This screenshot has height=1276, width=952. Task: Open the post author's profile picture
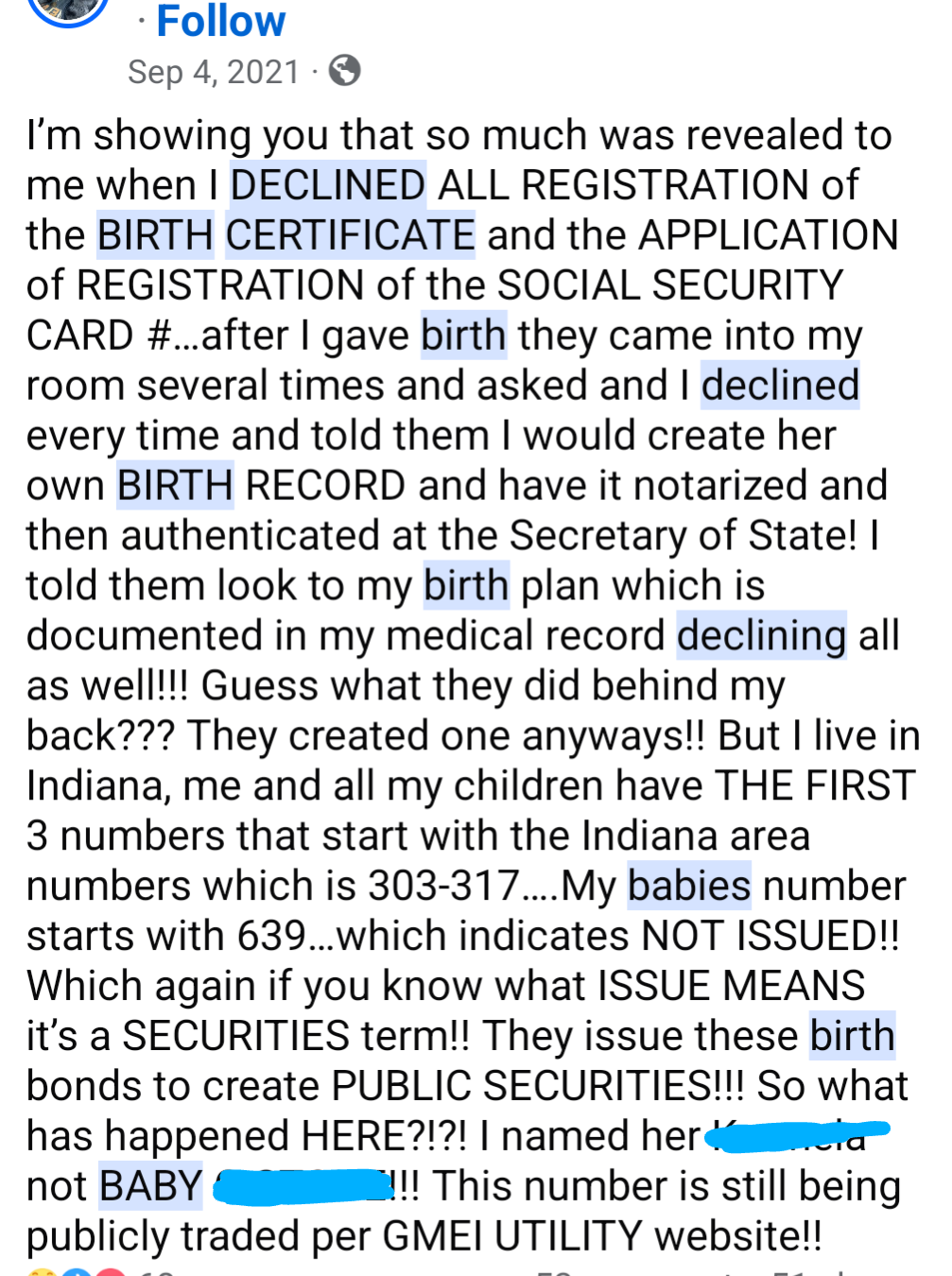click(67, 9)
